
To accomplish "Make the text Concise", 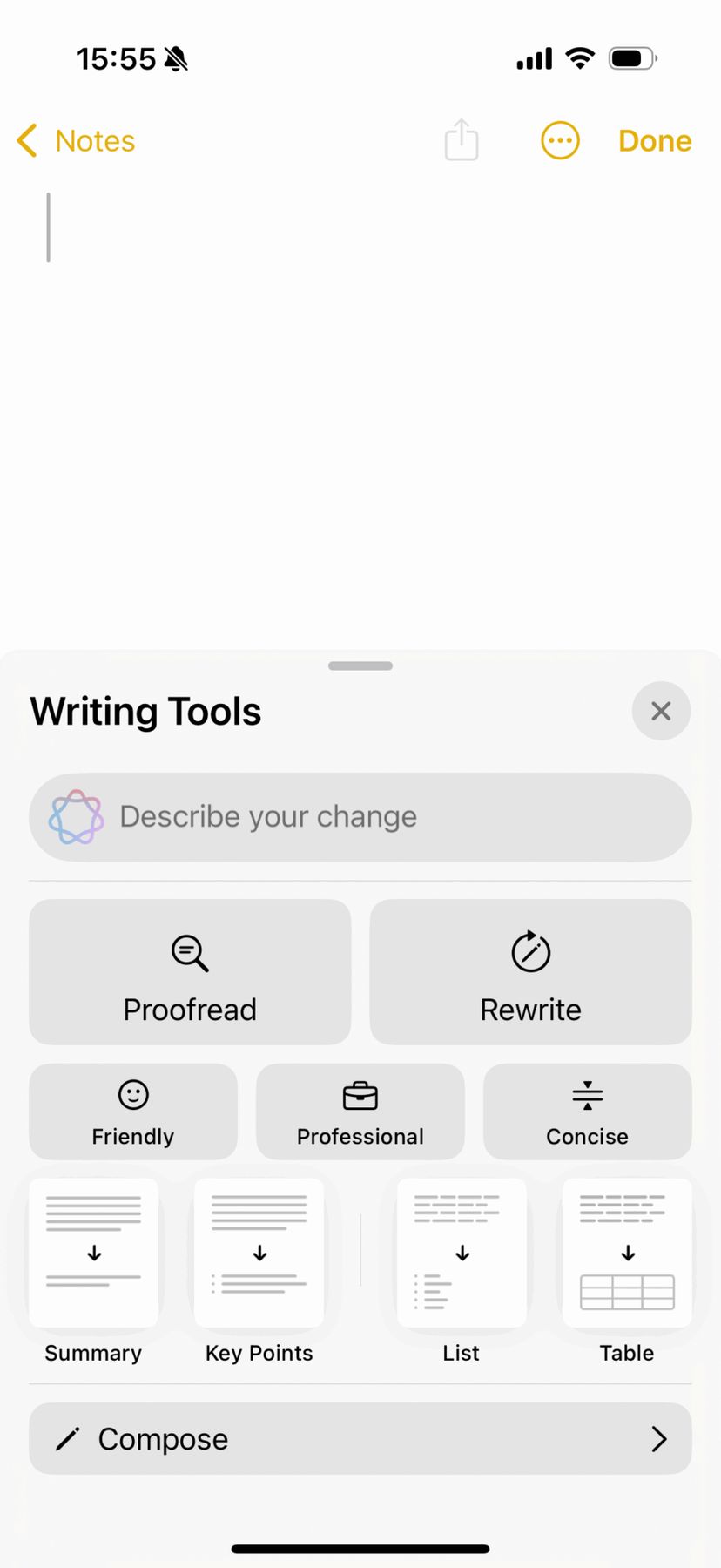I will (x=588, y=1112).
